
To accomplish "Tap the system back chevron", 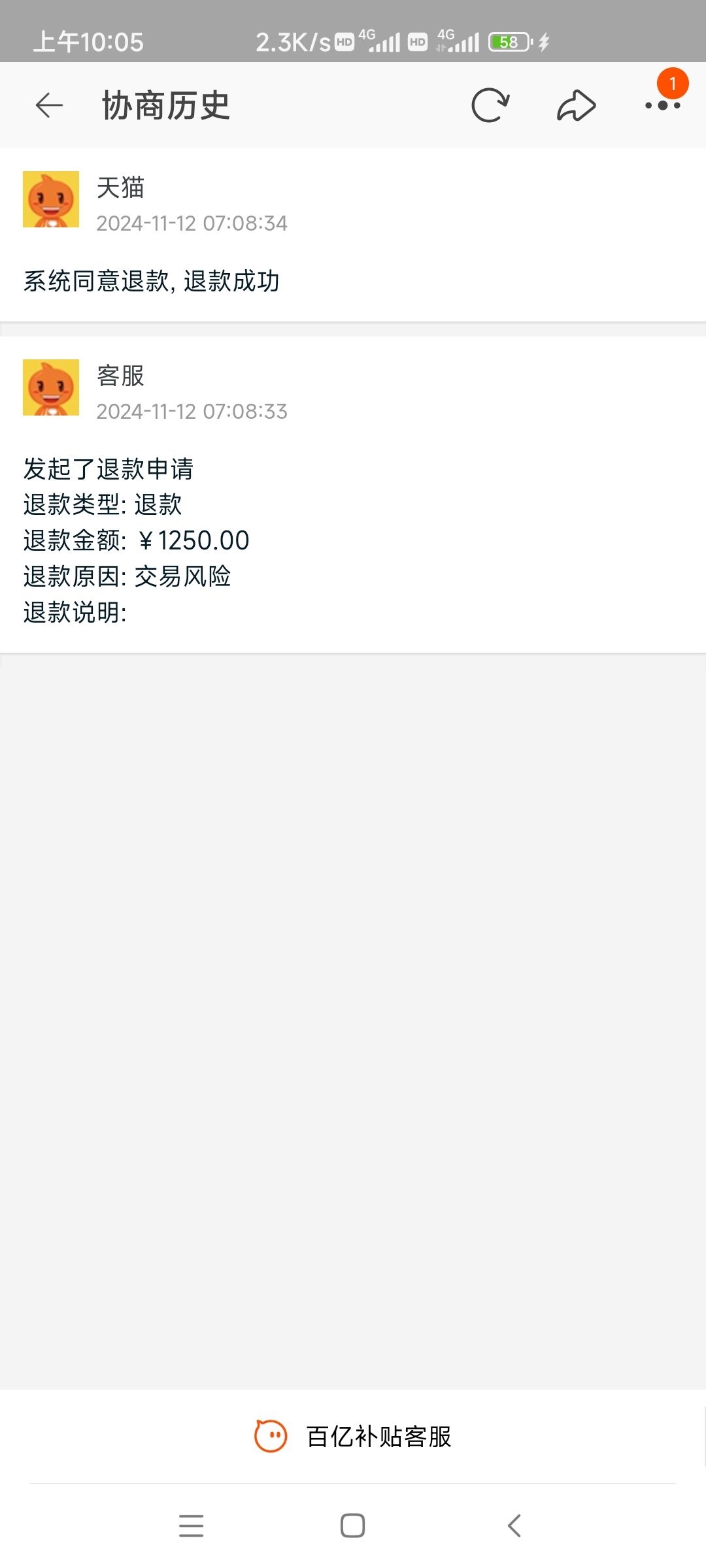I will point(514,1526).
